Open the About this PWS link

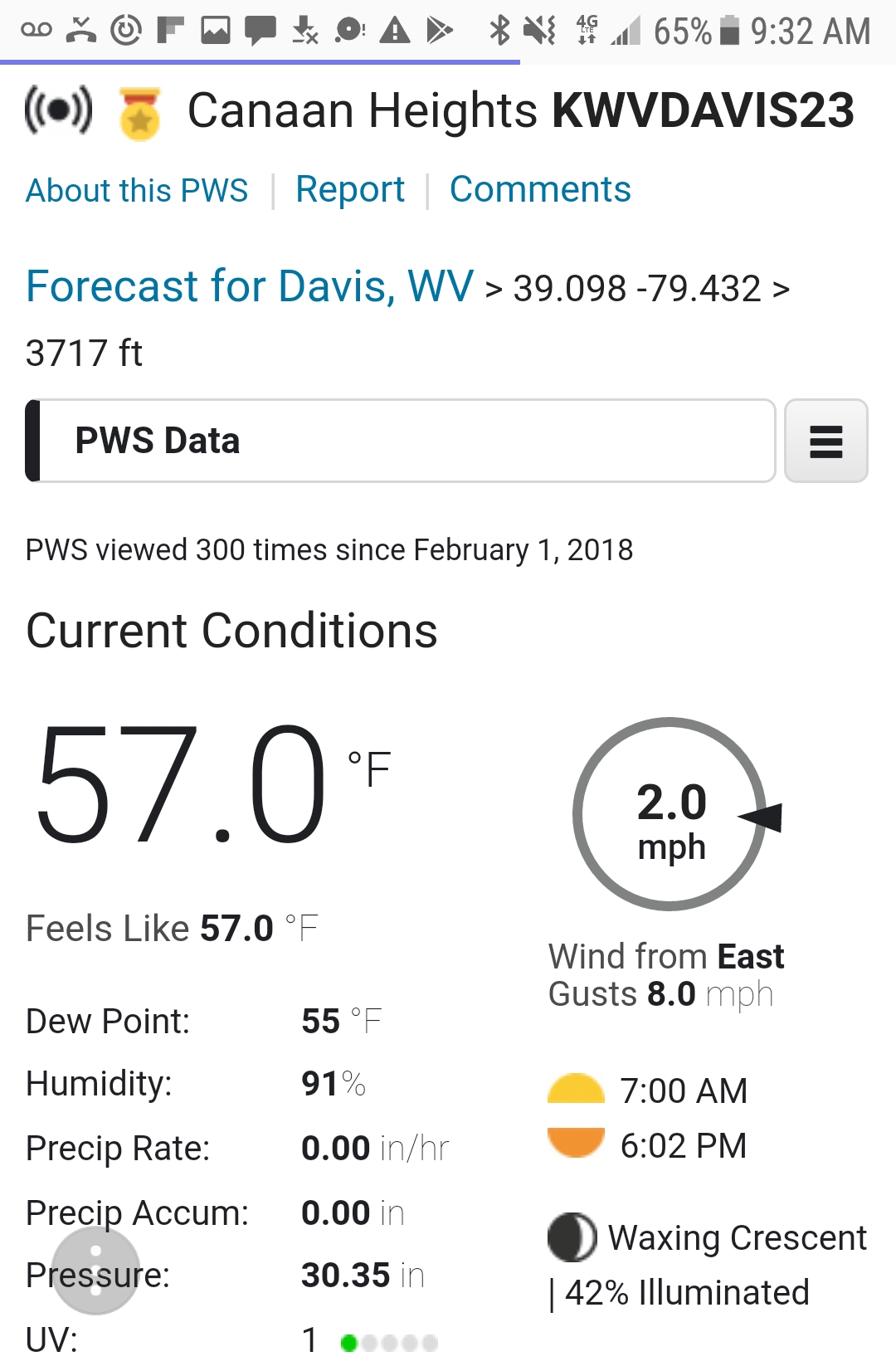[137, 191]
